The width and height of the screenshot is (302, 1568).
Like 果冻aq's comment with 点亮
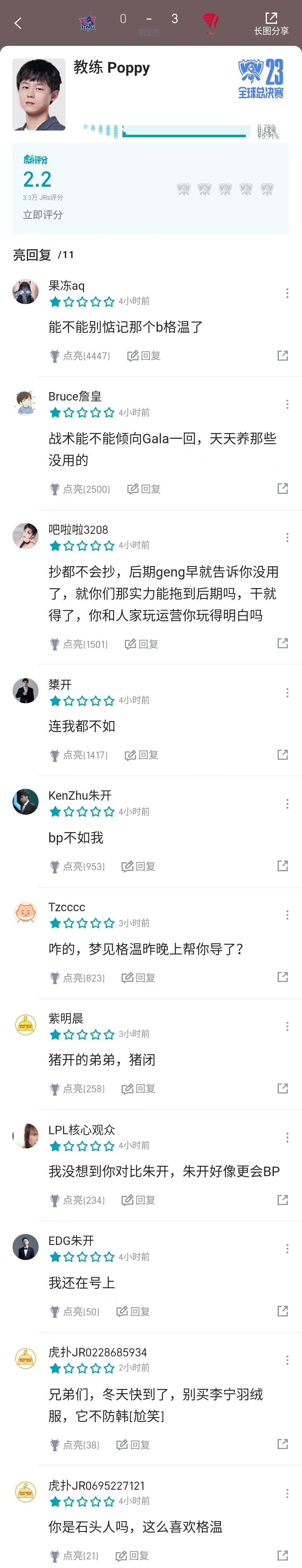[x=80, y=356]
